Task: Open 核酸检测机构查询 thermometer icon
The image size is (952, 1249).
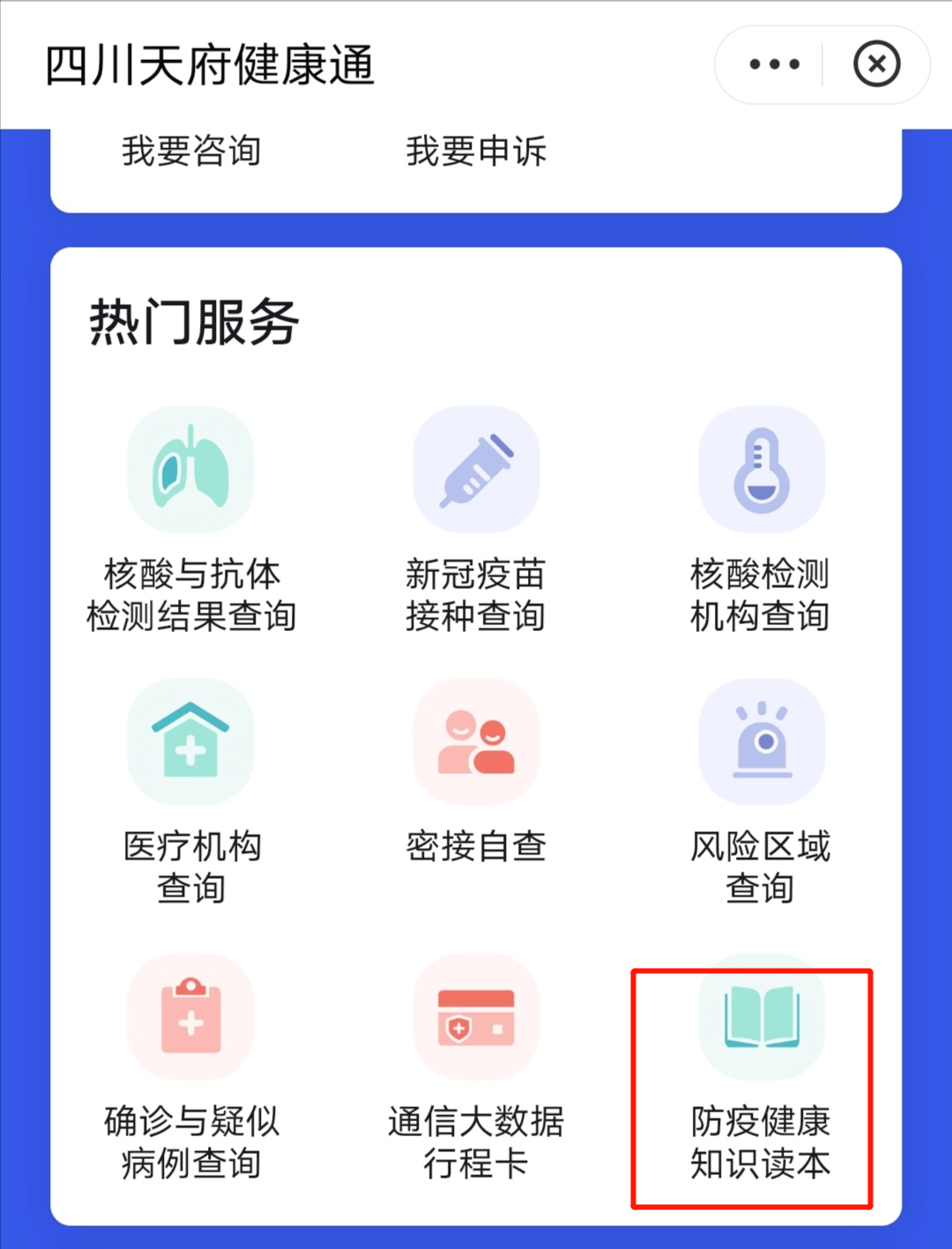Action: point(762,469)
